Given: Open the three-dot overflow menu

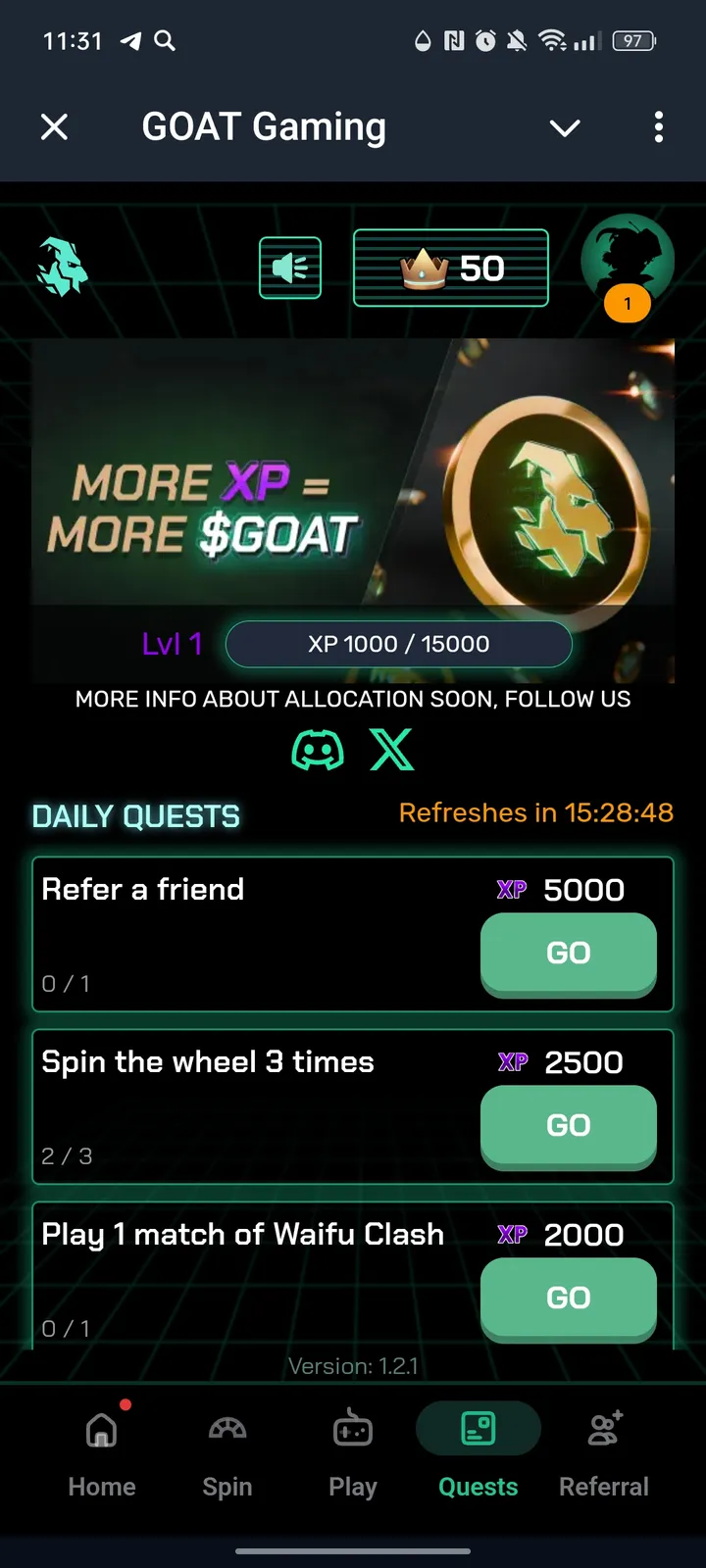Looking at the screenshot, I should [x=659, y=127].
